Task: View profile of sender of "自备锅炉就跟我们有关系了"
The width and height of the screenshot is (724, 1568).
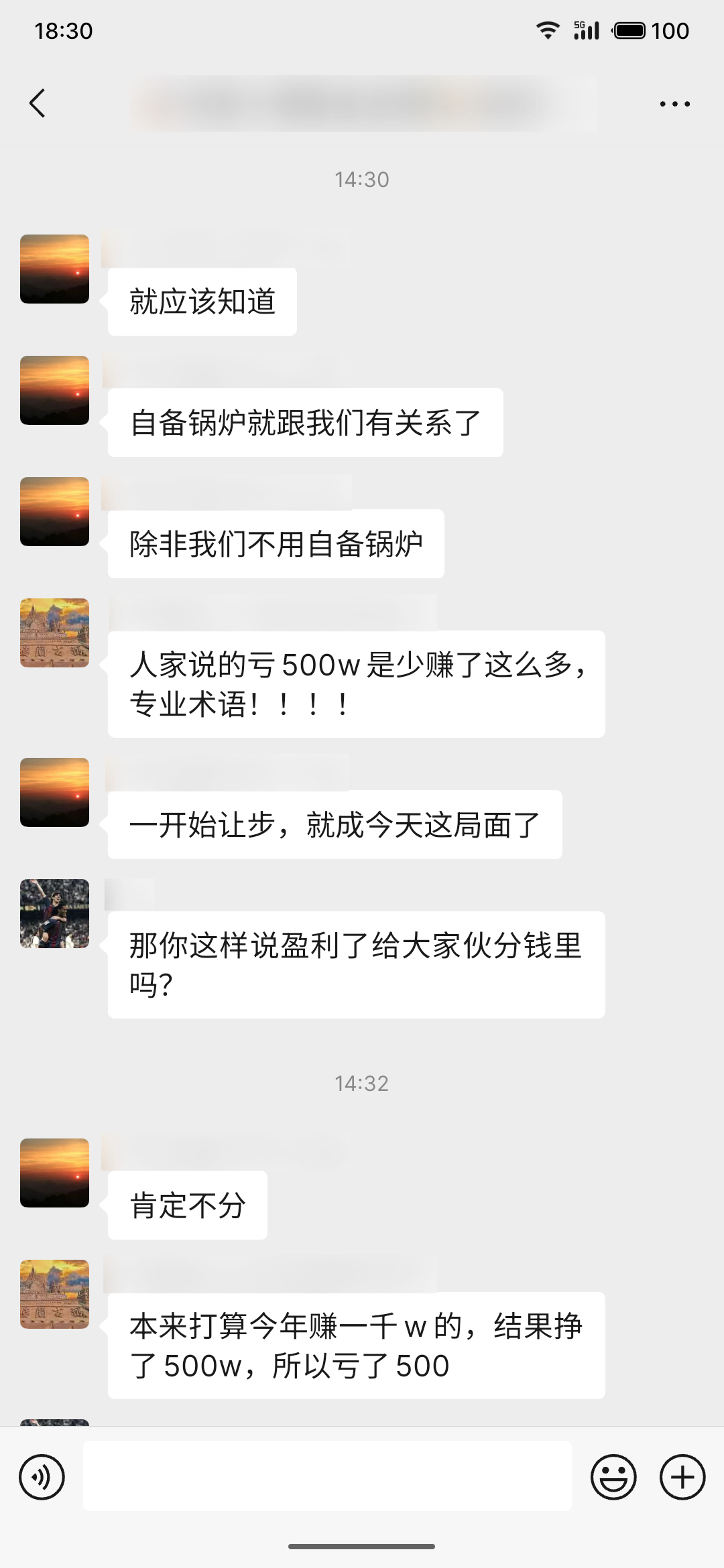Action: tap(55, 390)
